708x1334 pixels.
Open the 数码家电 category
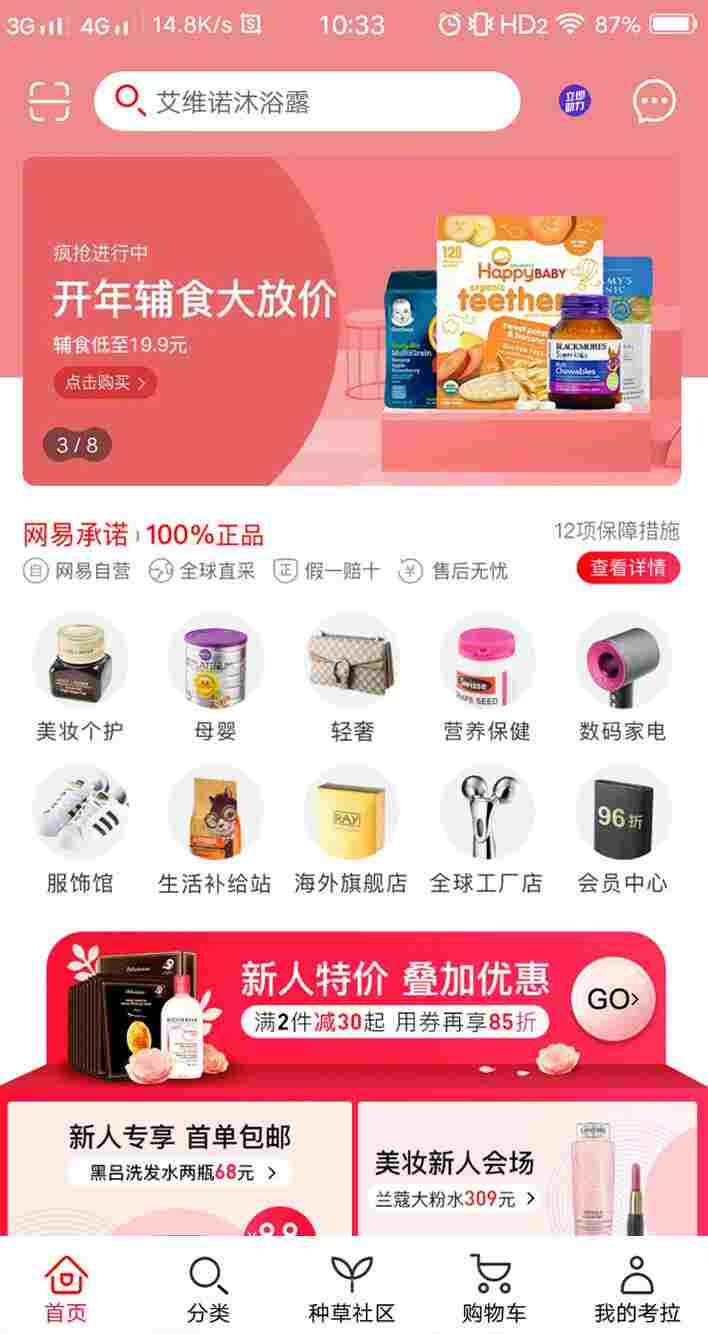point(622,677)
